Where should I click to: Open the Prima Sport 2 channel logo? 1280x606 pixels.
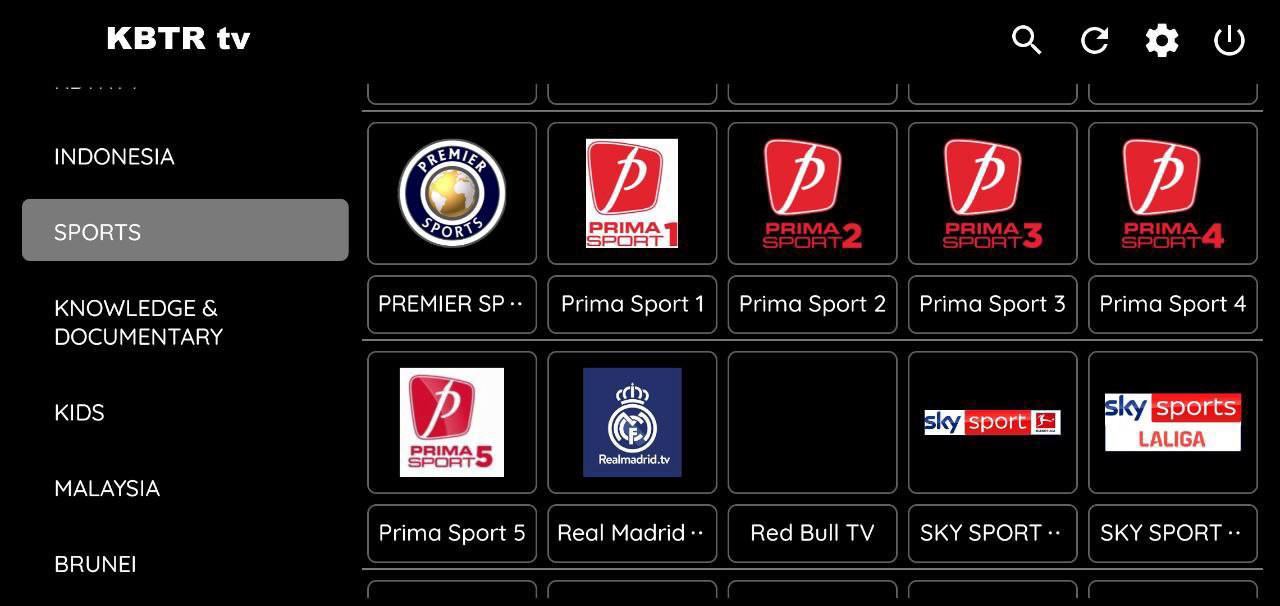[812, 193]
